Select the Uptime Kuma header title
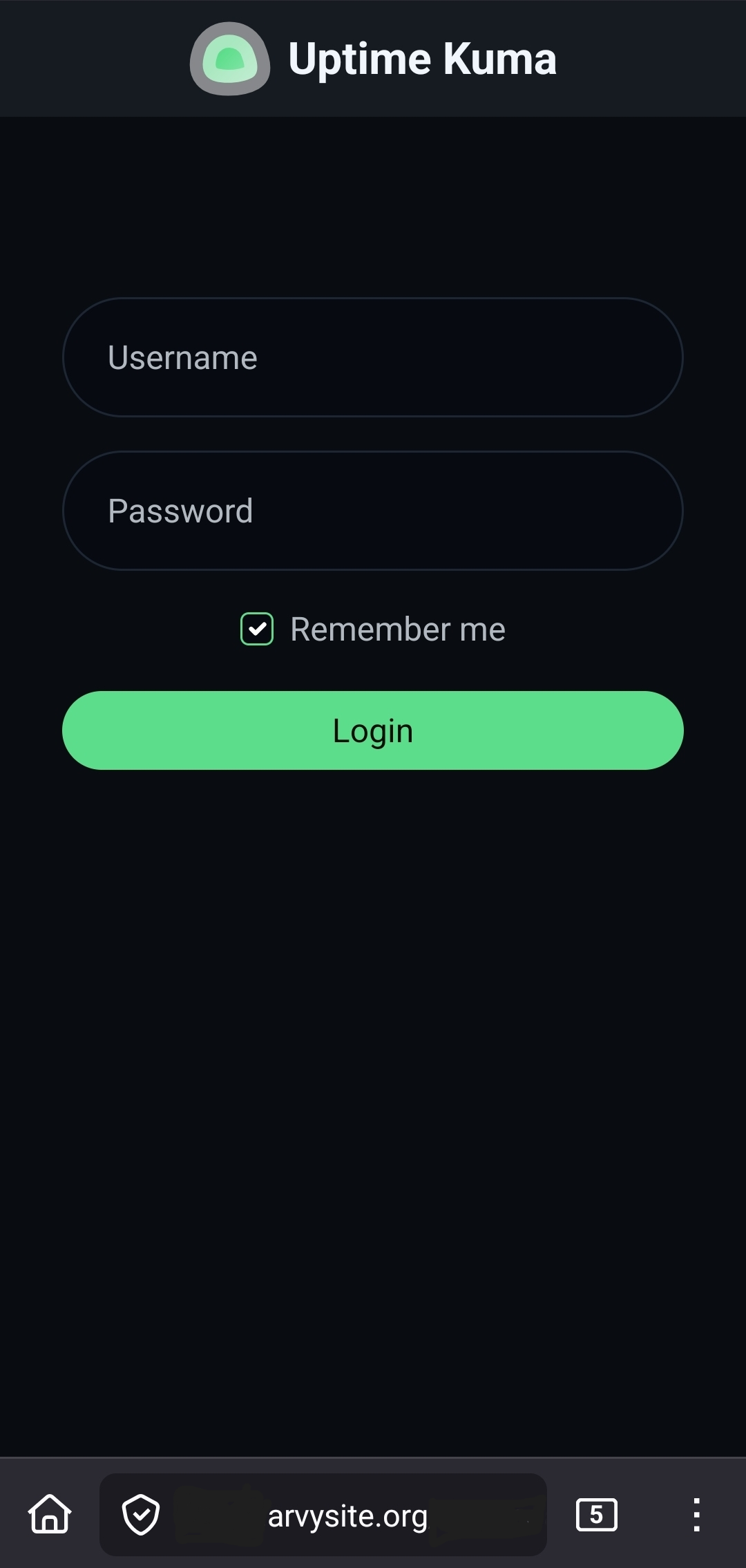The height and width of the screenshot is (1568, 746). (x=422, y=58)
